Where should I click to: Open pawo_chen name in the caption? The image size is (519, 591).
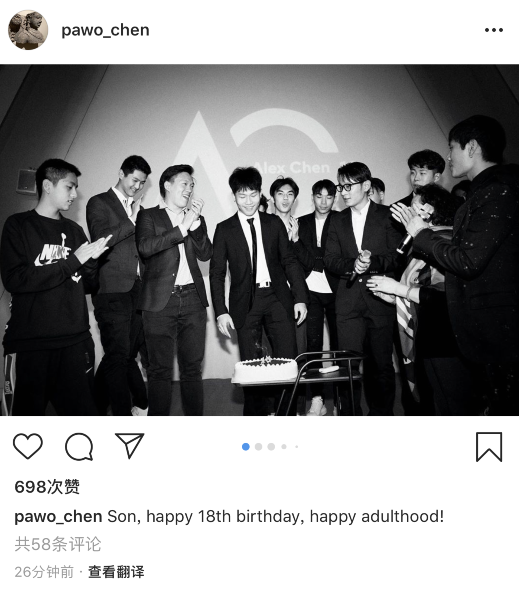58,517
